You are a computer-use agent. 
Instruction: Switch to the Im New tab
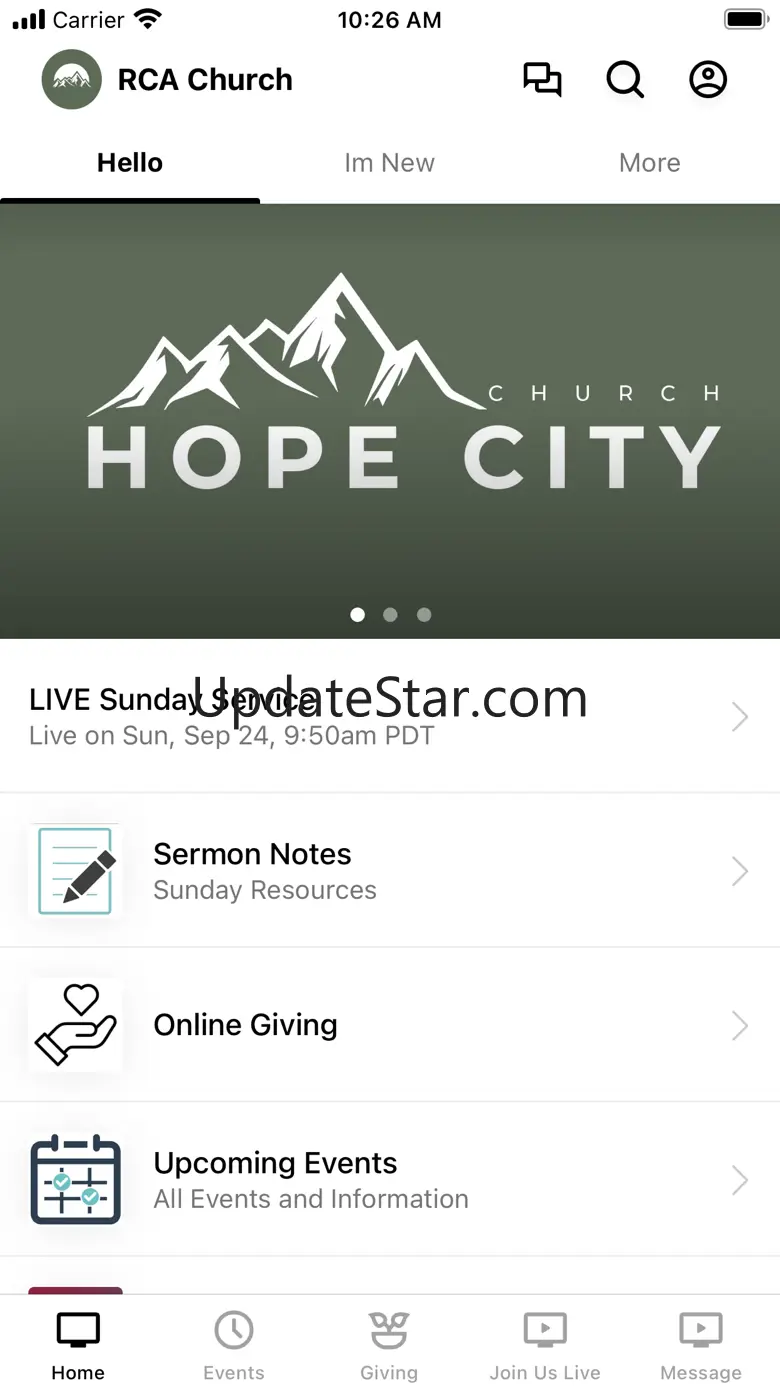coord(389,163)
